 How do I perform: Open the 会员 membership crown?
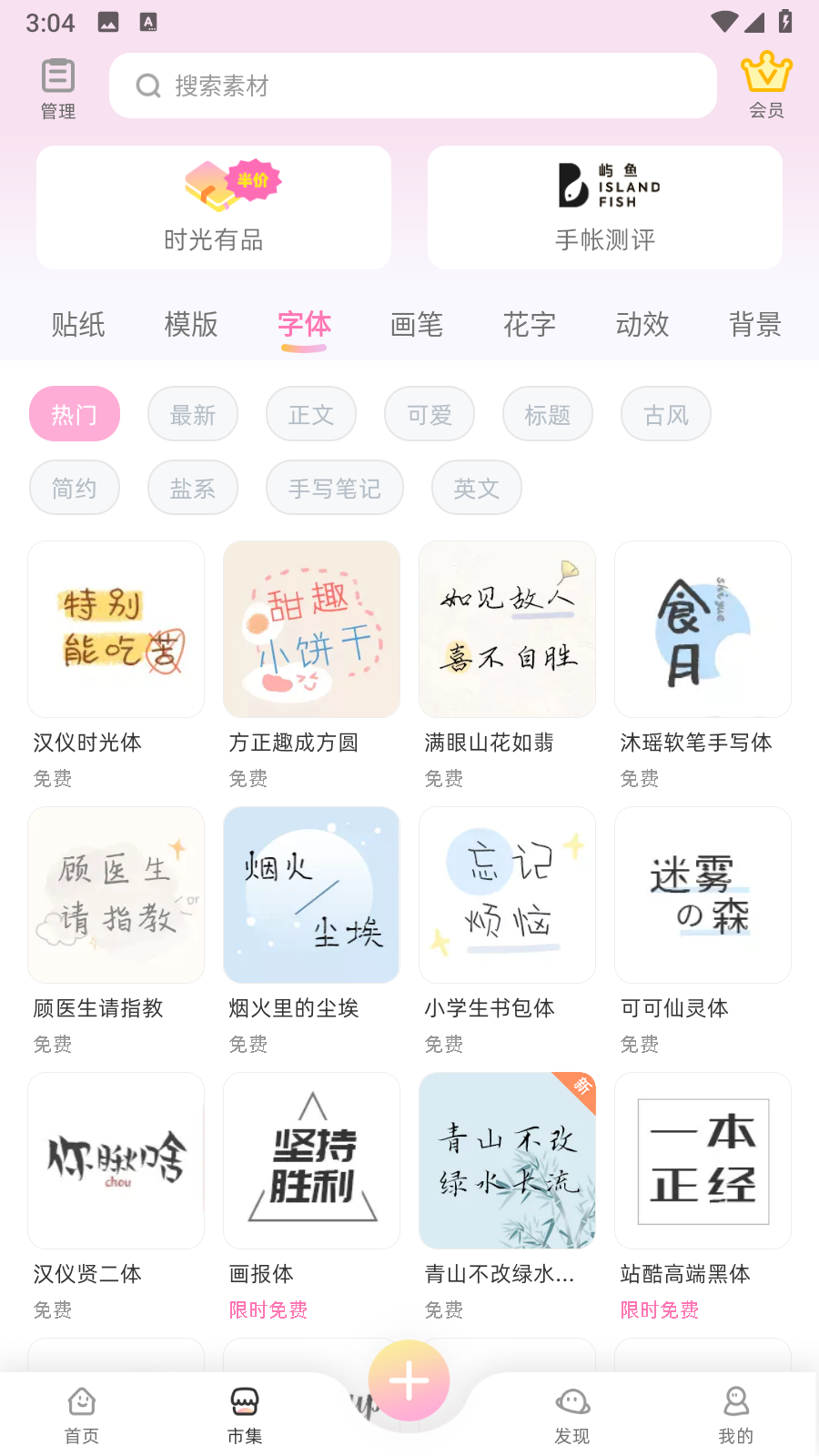(766, 86)
